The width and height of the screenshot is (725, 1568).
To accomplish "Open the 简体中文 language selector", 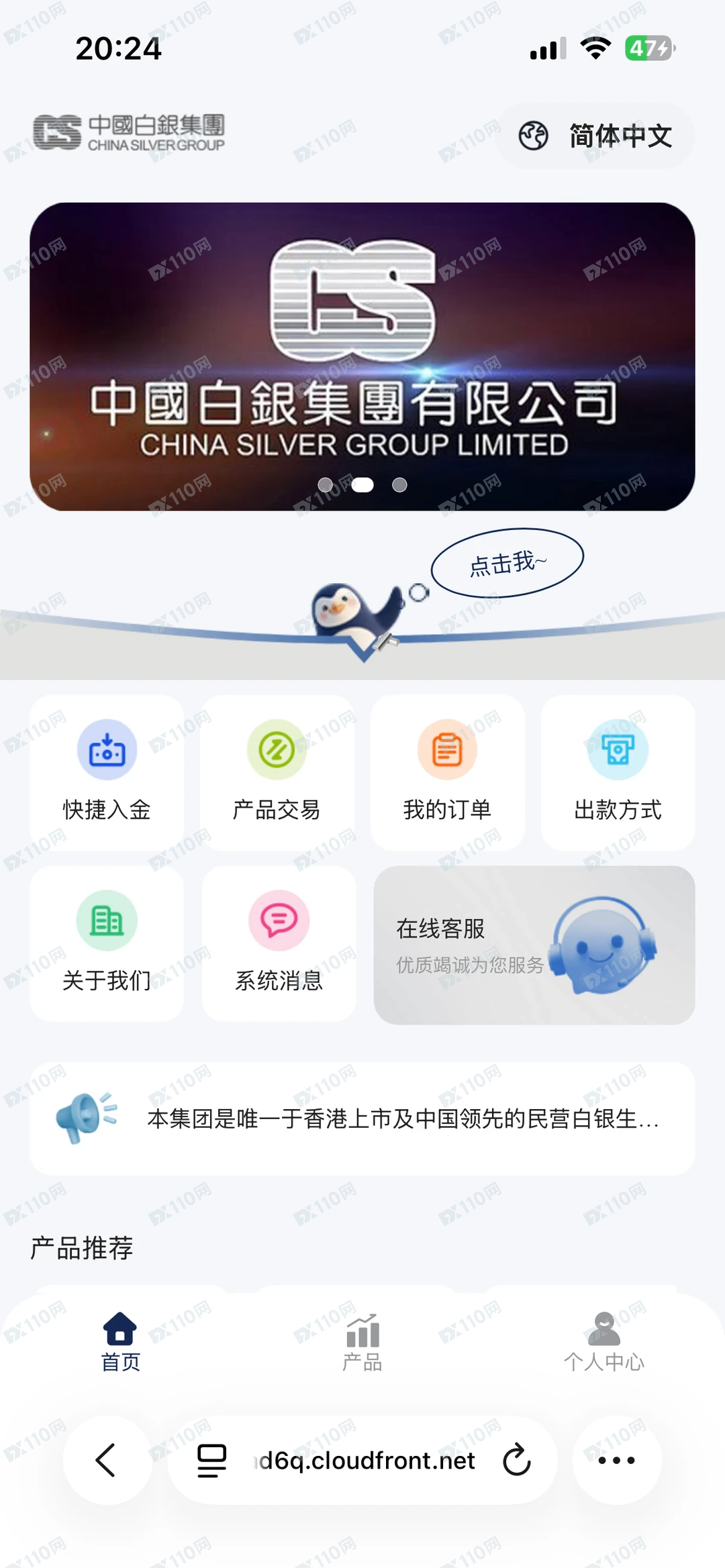I will [595, 136].
